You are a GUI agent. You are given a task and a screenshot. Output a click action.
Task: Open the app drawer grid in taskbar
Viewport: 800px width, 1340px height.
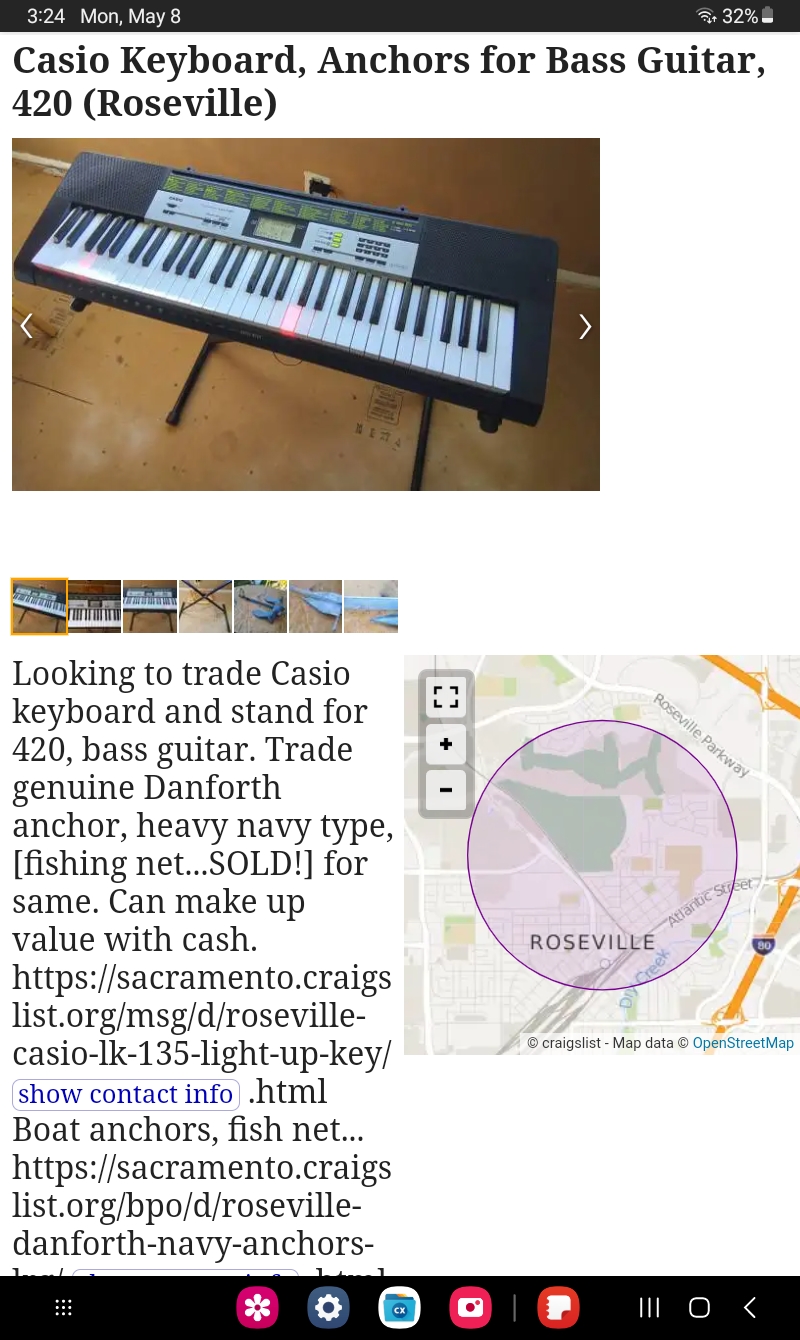pyautogui.click(x=63, y=1308)
